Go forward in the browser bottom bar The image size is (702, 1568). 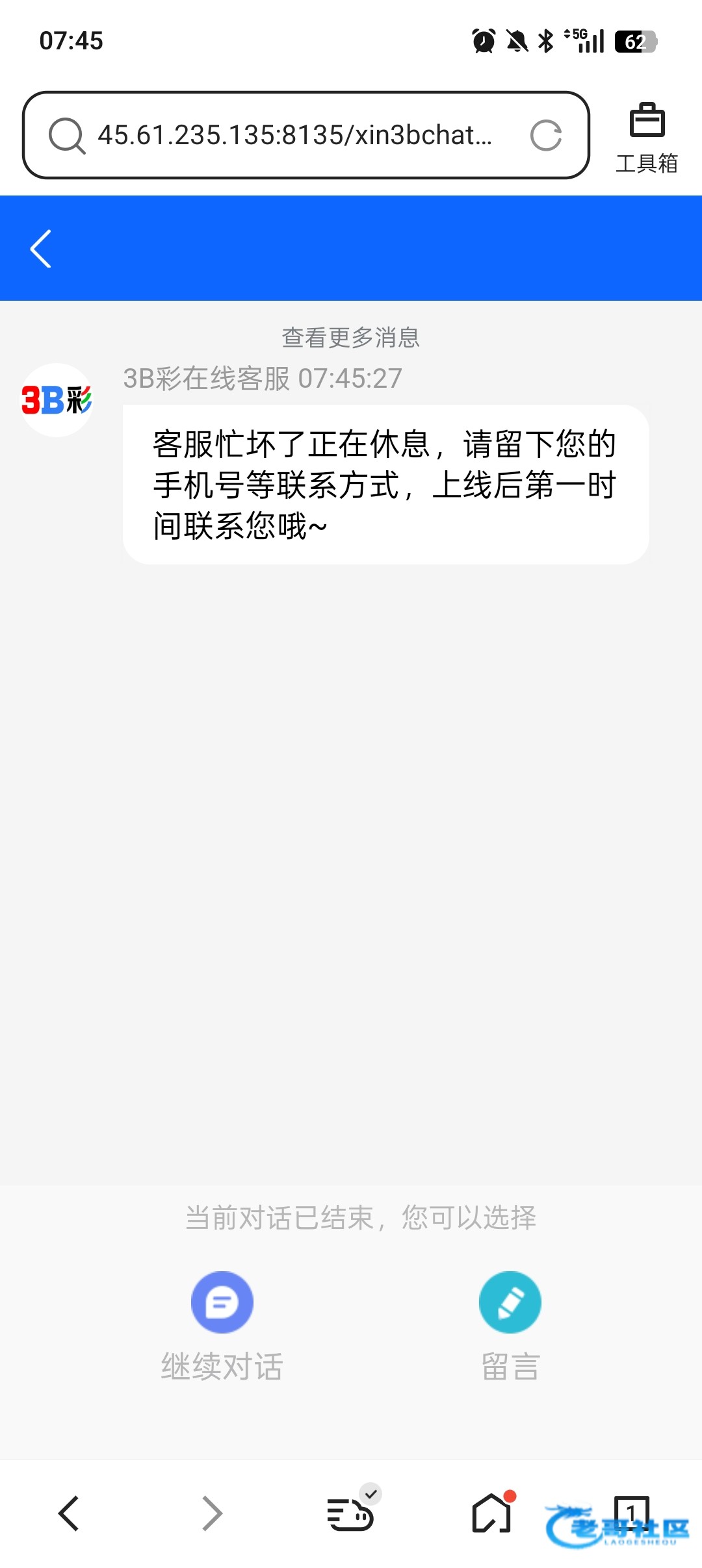(212, 1513)
